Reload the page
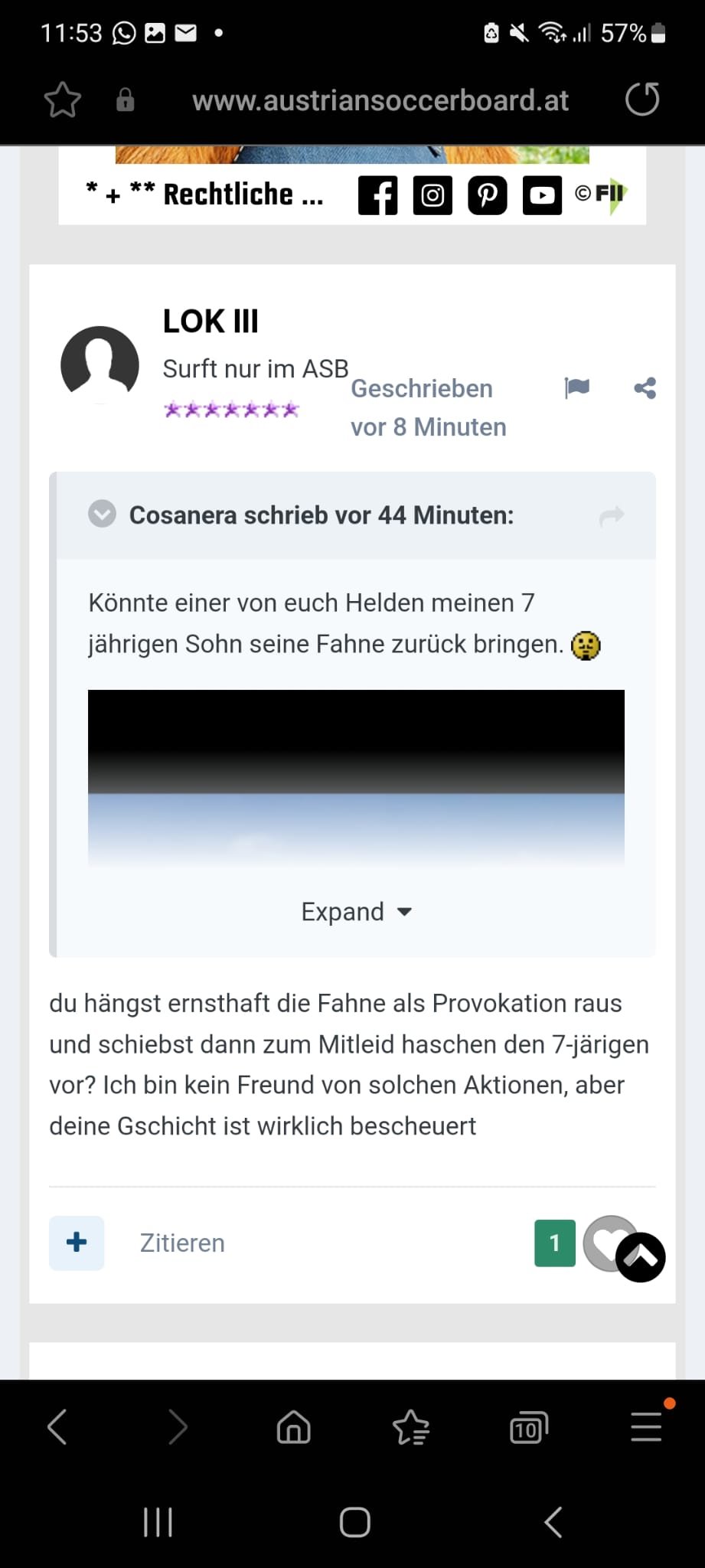 coord(642,100)
